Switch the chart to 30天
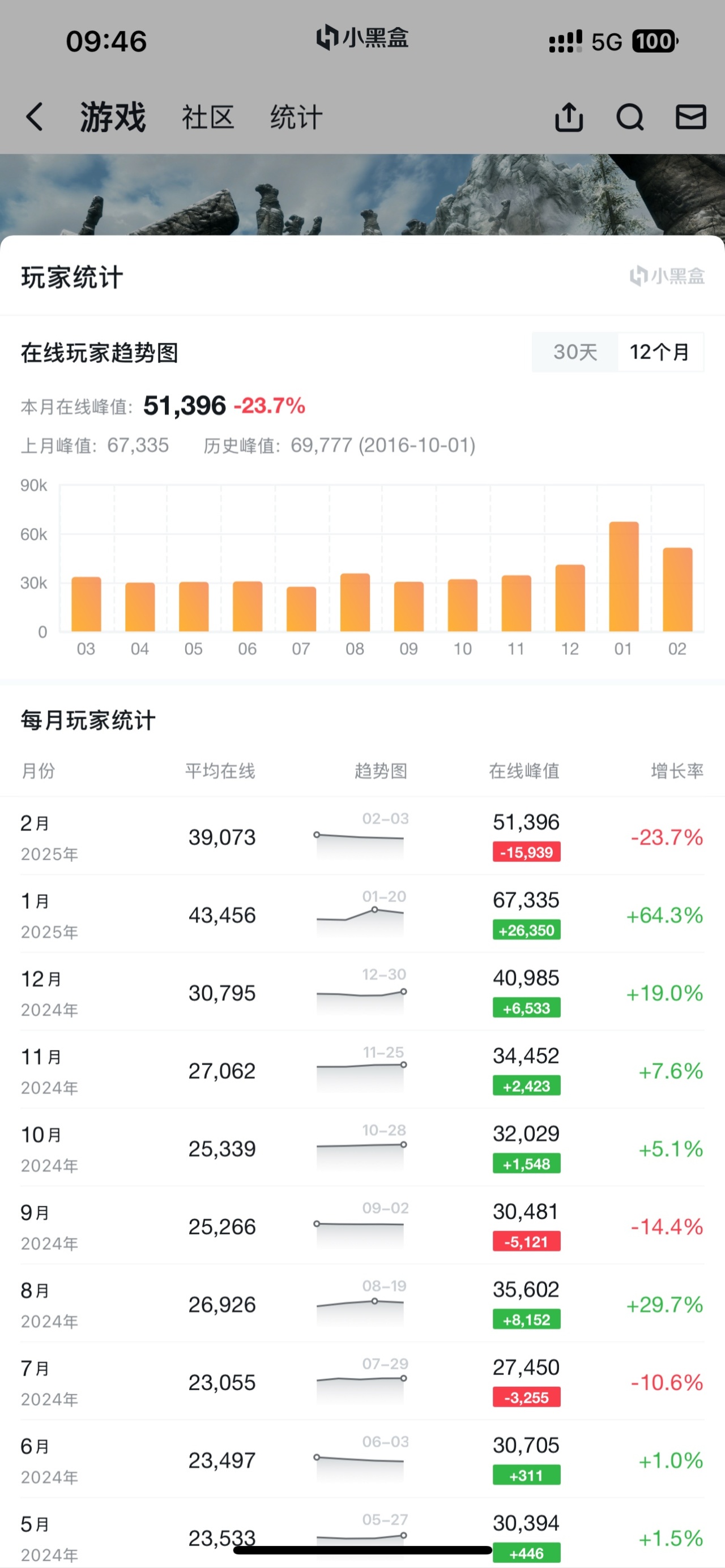The height and width of the screenshot is (1568, 725). click(x=575, y=352)
